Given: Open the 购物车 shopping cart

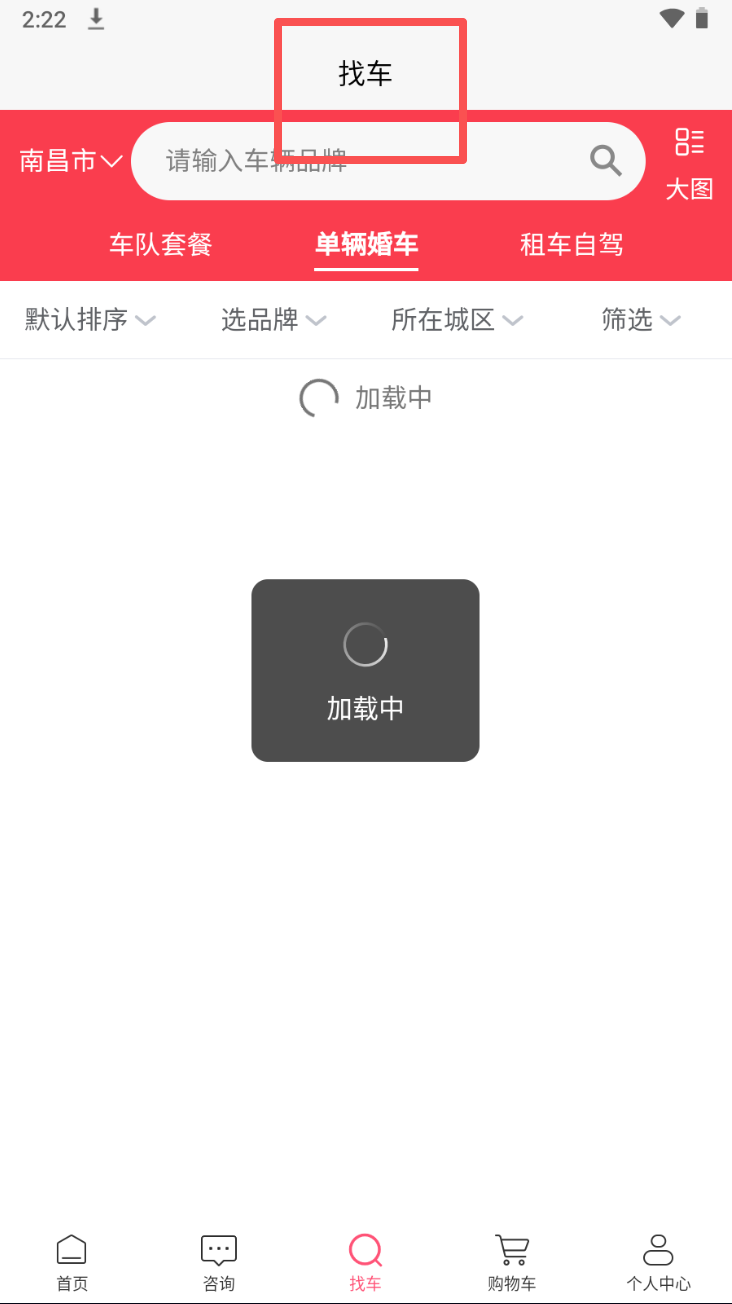Looking at the screenshot, I should [x=512, y=1263].
